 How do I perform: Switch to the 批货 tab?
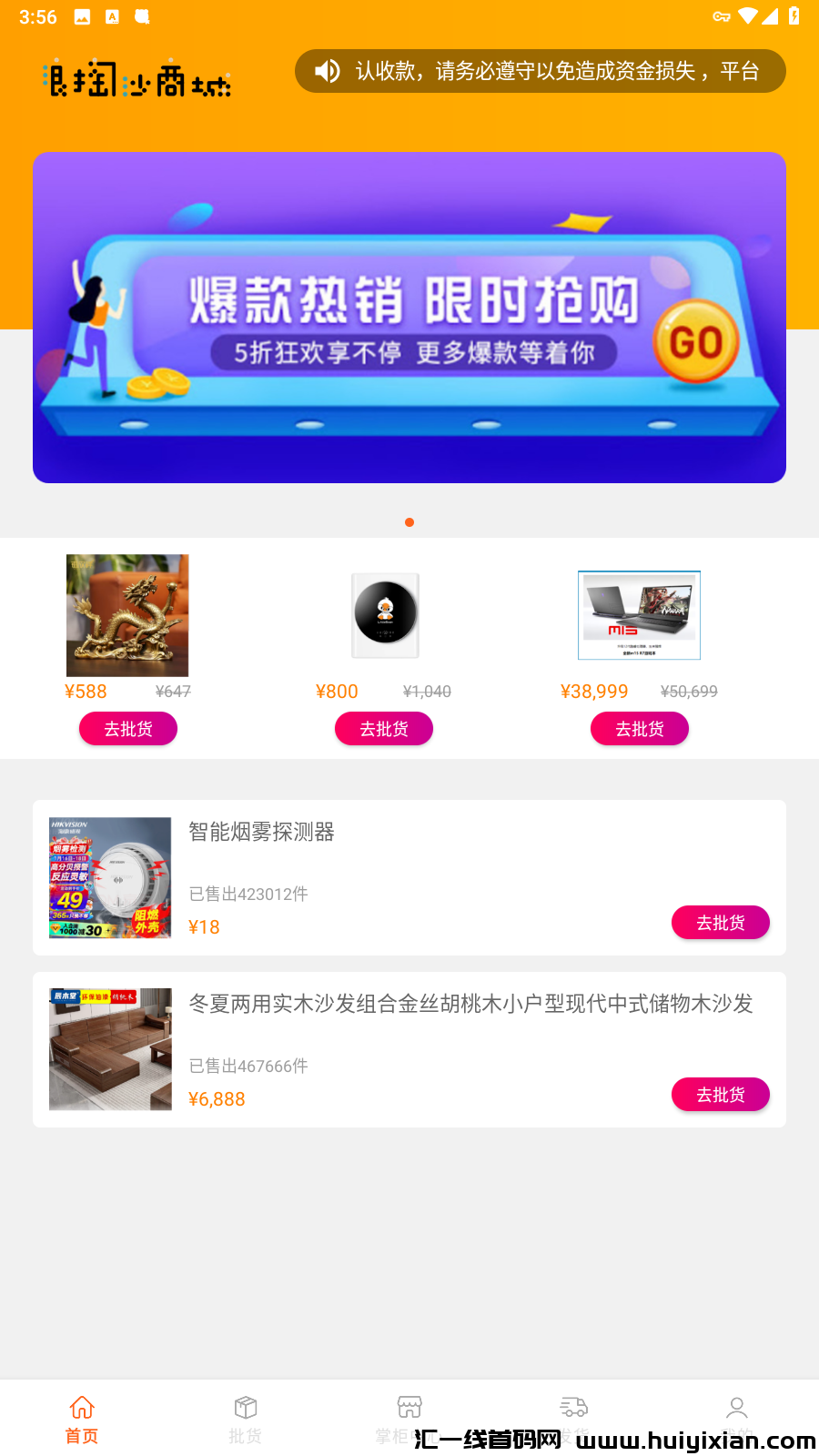pos(246,1418)
